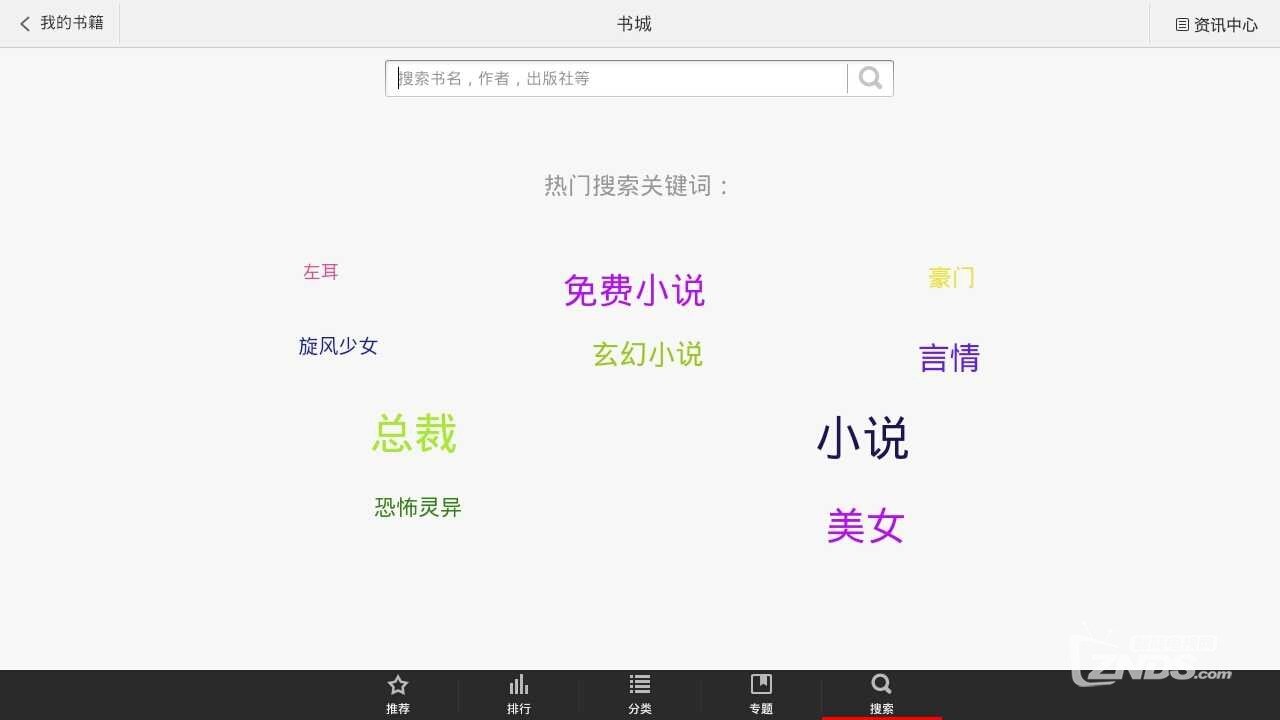The height and width of the screenshot is (720, 1280).
Task: Select the 搜索 tab in the bottom bar
Action: tap(881, 695)
